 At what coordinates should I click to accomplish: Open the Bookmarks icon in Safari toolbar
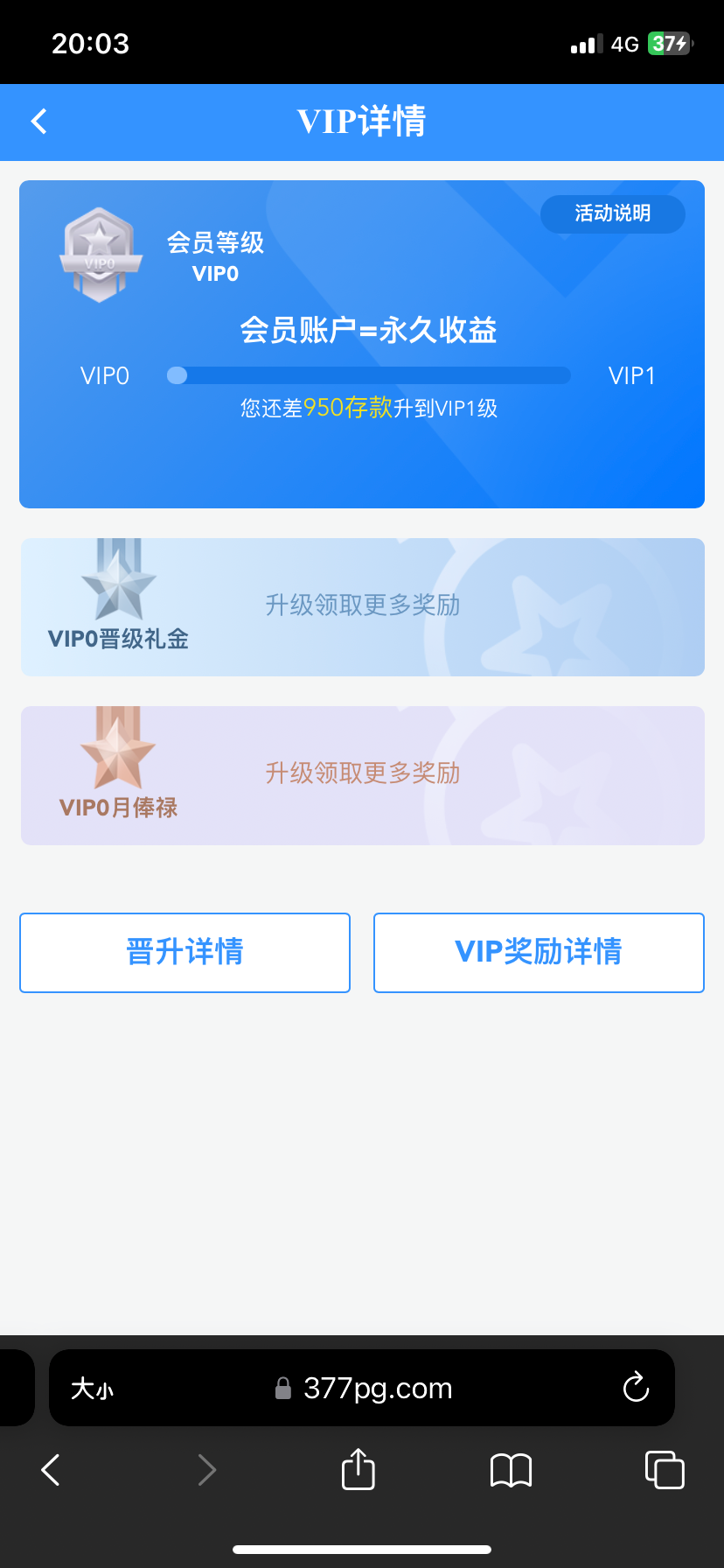click(510, 1470)
